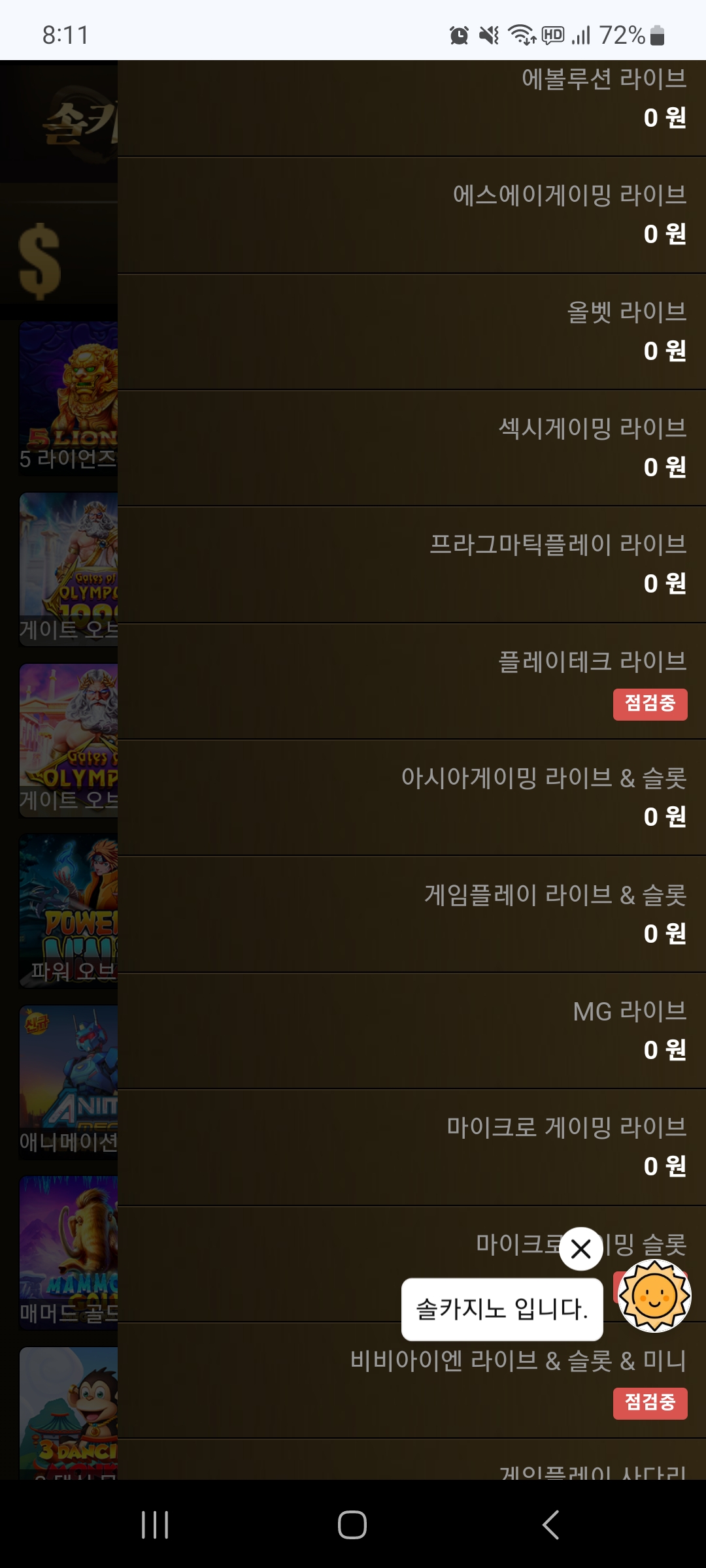Select the 에볼루션 라이브 balance row
The width and height of the screenshot is (706, 1568).
[x=412, y=108]
